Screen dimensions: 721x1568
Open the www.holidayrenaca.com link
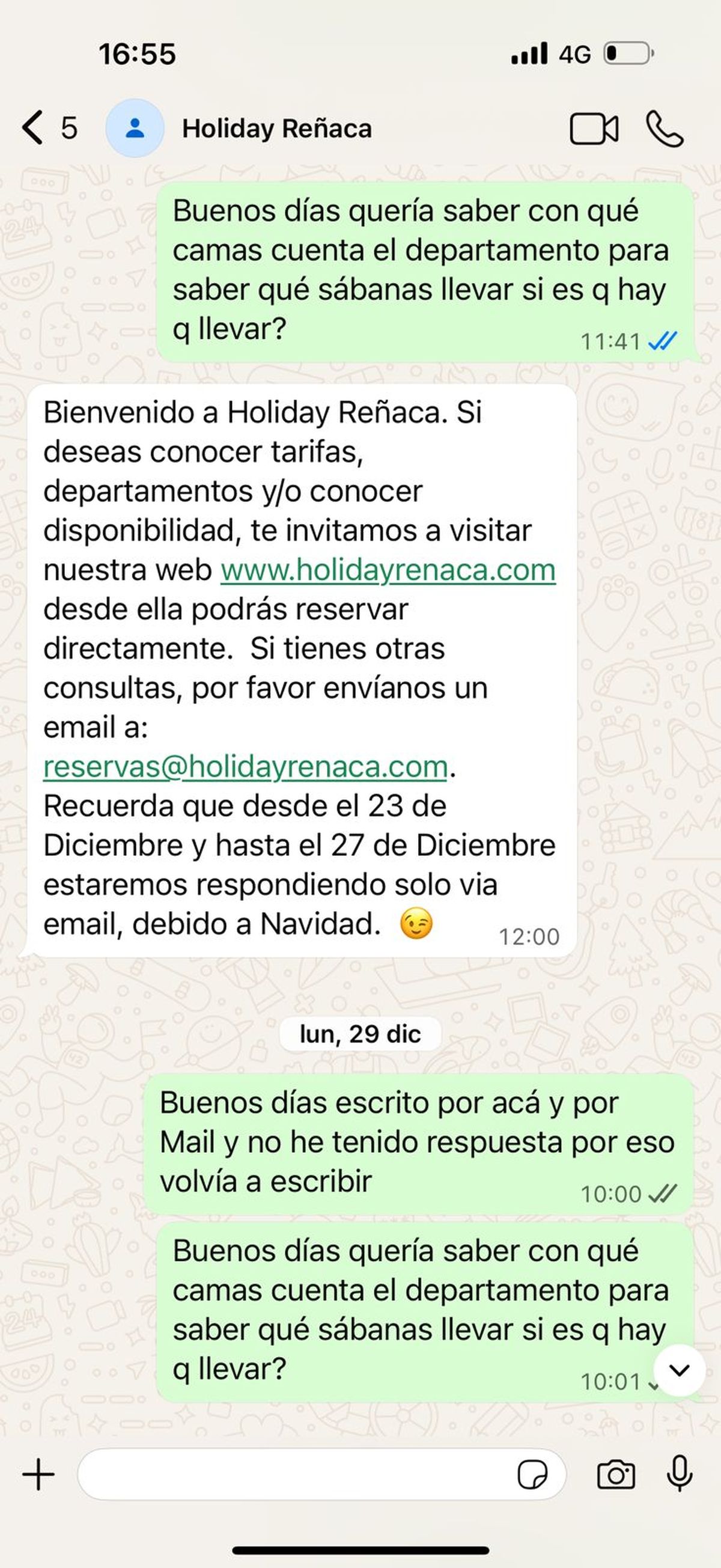[388, 570]
